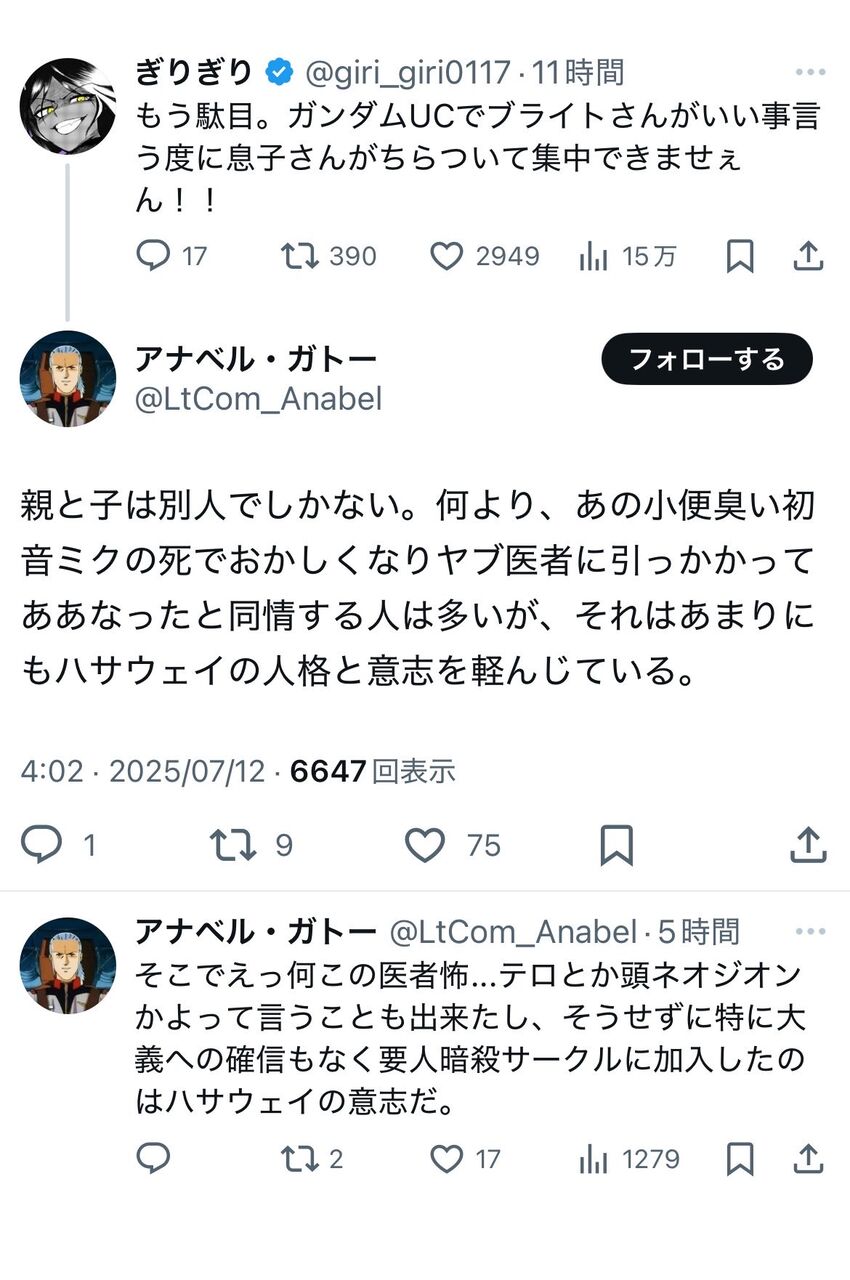Repost the reply with 2 reposts
The height and width of the screenshot is (1280, 850).
pyautogui.click(x=299, y=1159)
